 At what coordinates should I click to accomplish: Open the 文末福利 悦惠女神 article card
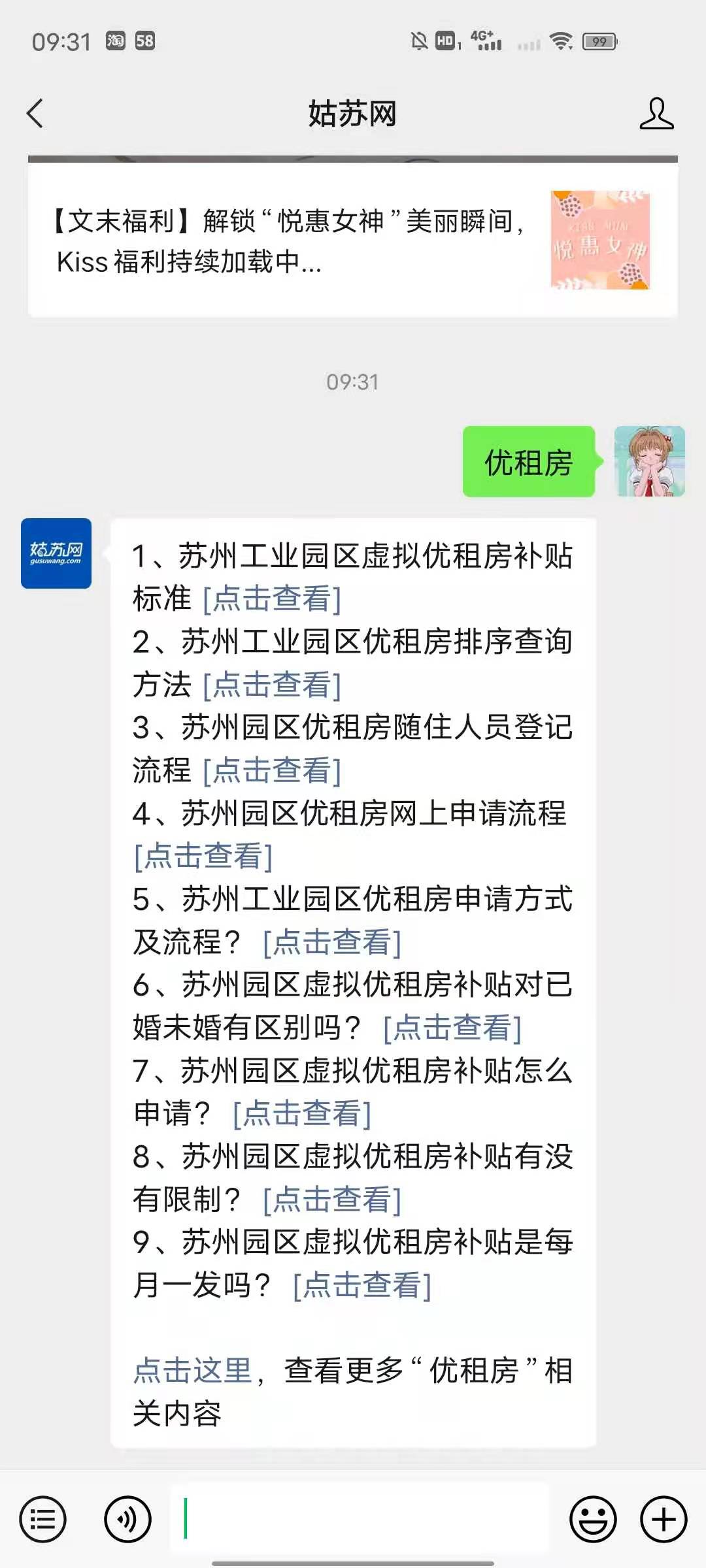353,240
